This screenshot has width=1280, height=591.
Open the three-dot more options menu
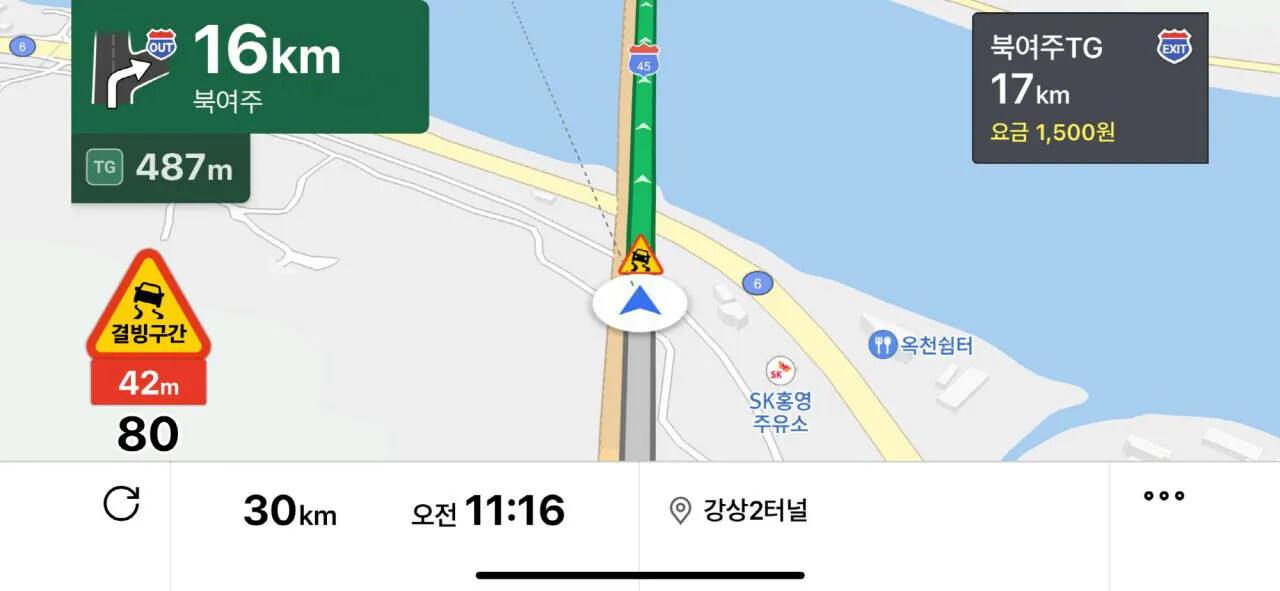1164,496
